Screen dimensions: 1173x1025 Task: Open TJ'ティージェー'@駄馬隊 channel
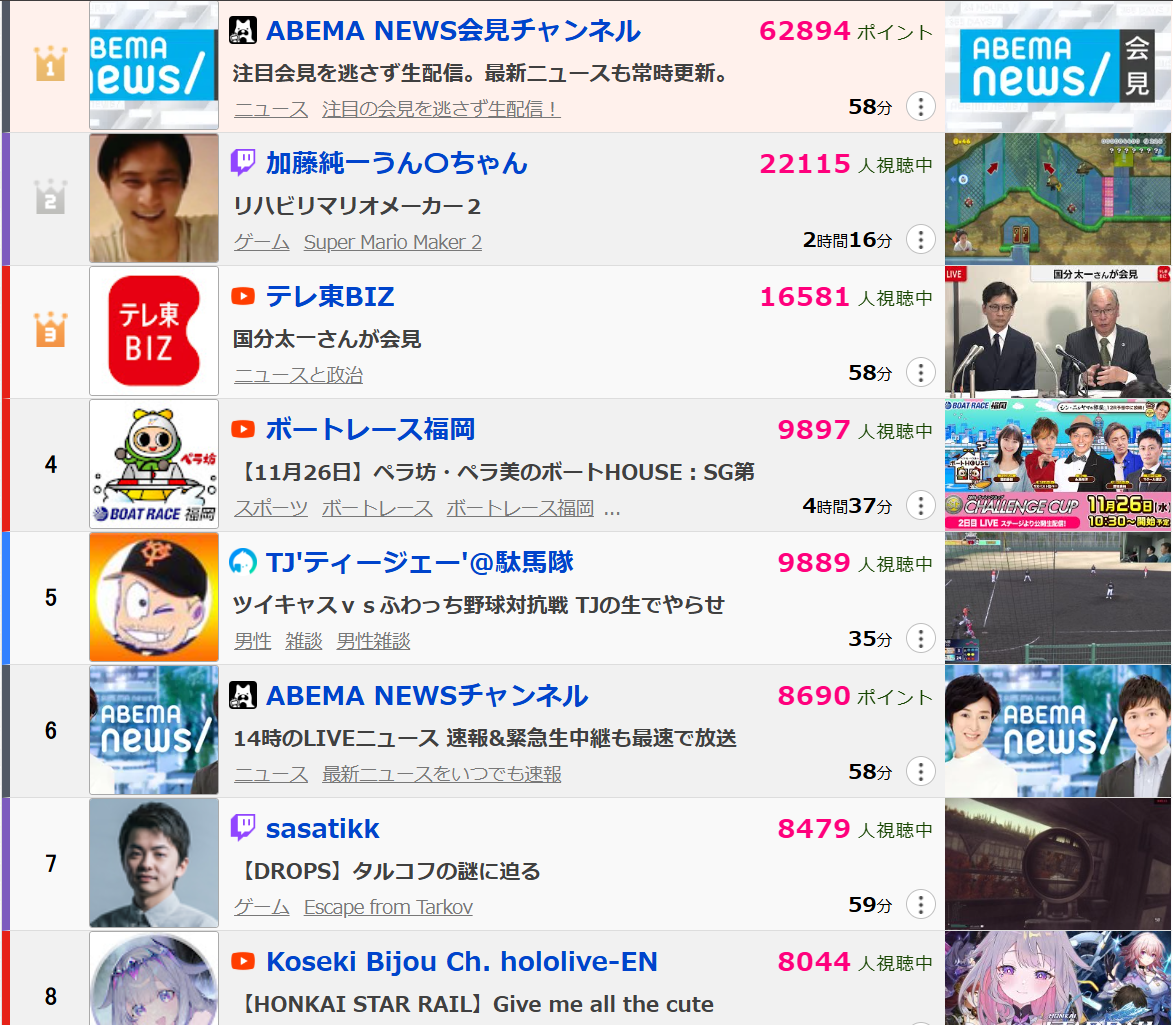(419, 563)
